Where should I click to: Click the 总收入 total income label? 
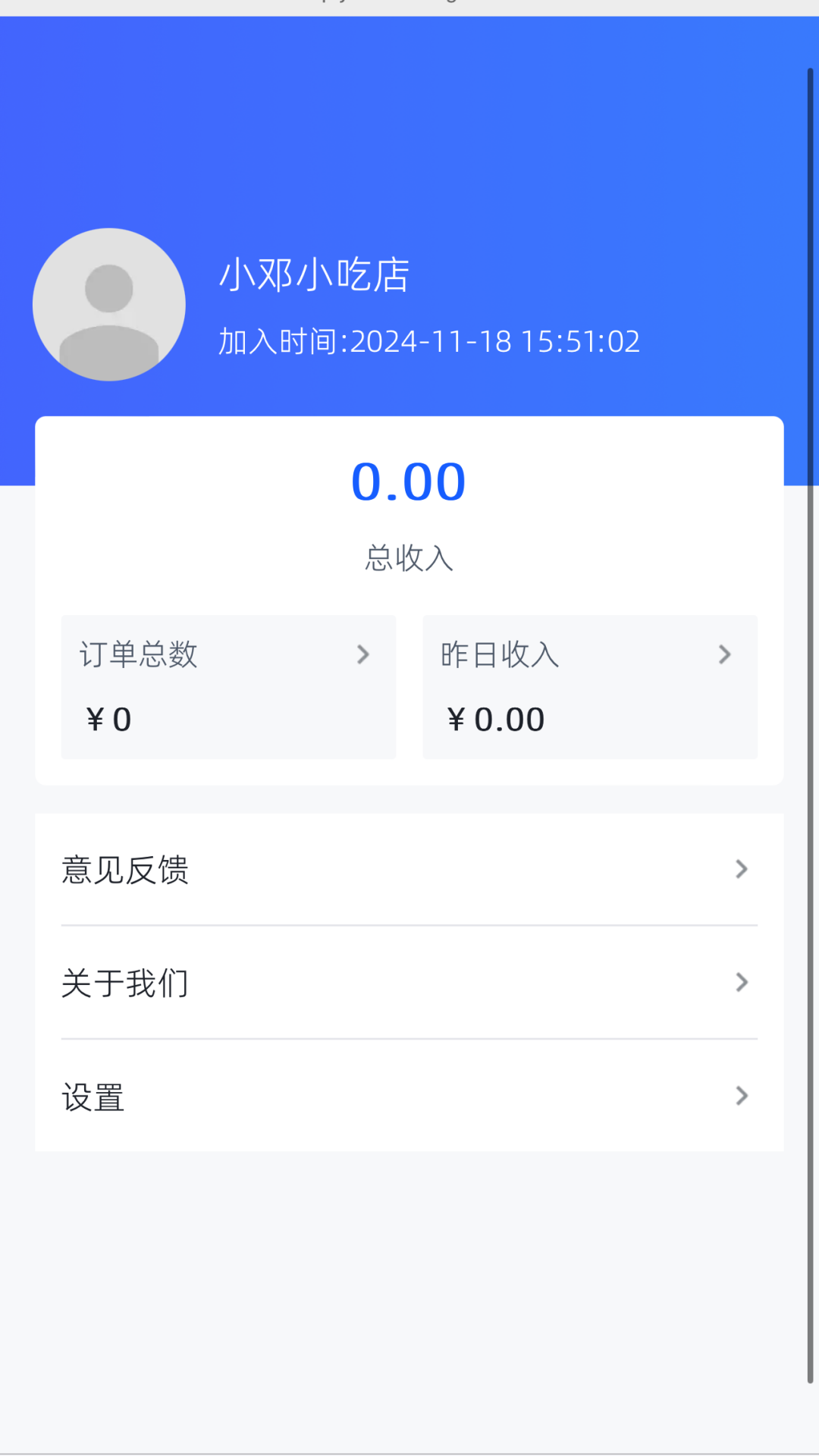(409, 559)
